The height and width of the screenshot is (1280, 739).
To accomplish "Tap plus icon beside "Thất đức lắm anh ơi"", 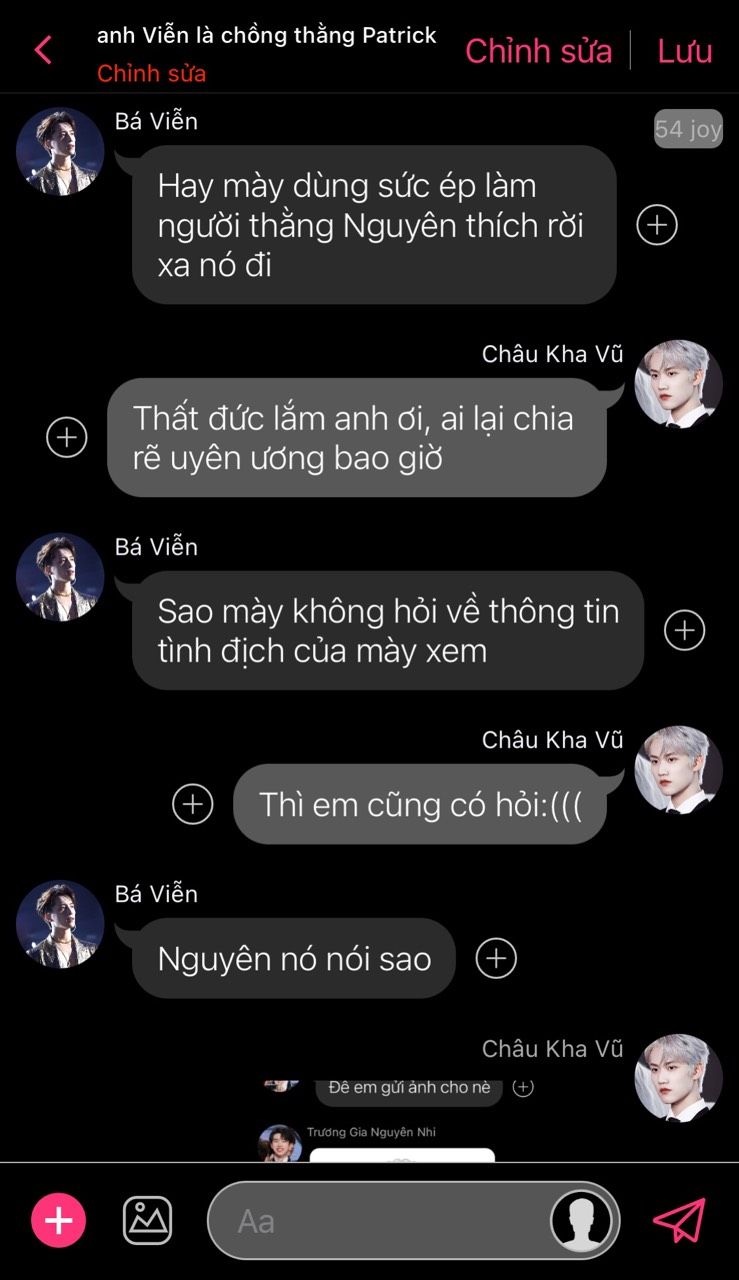I will click(x=67, y=437).
